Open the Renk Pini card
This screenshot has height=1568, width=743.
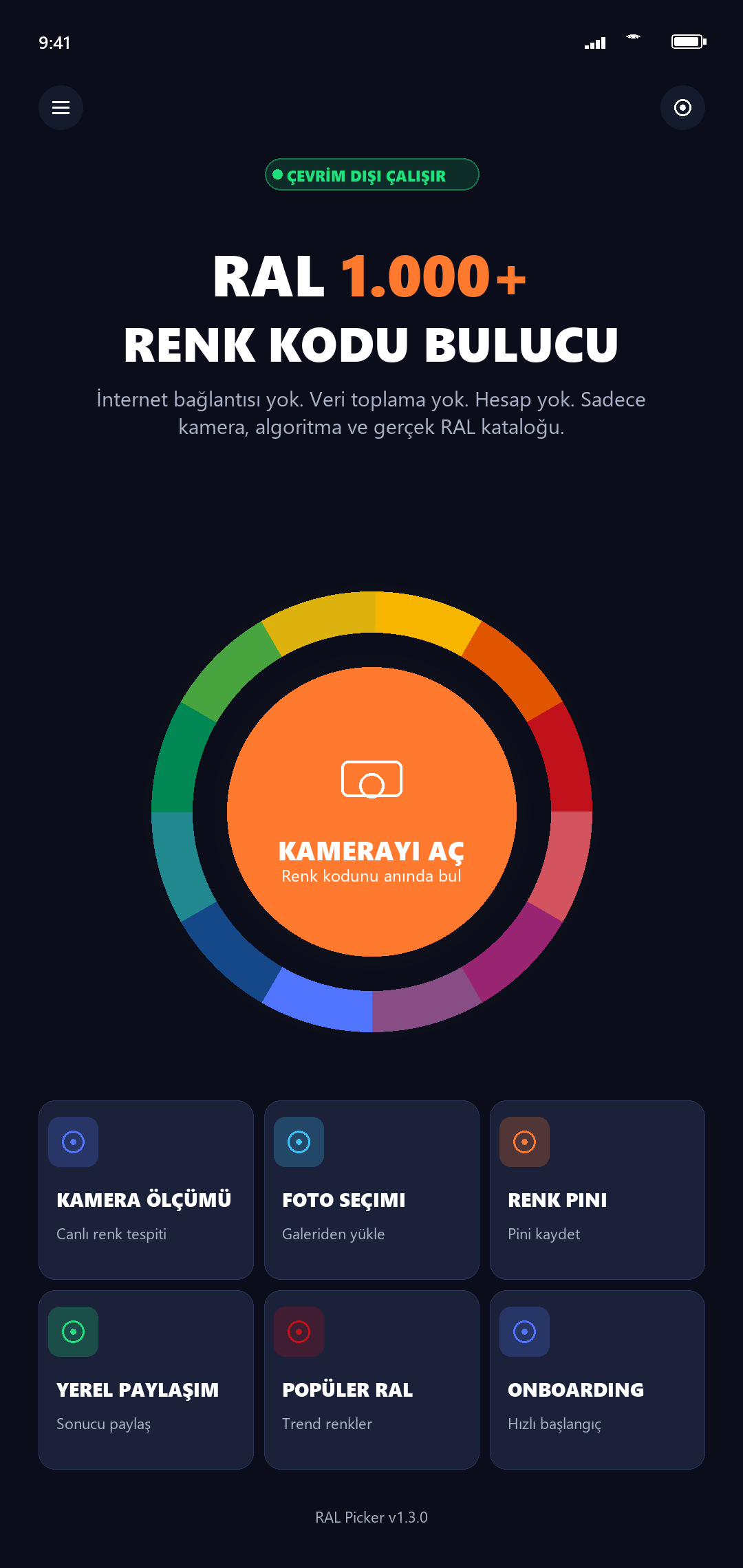(x=597, y=1190)
